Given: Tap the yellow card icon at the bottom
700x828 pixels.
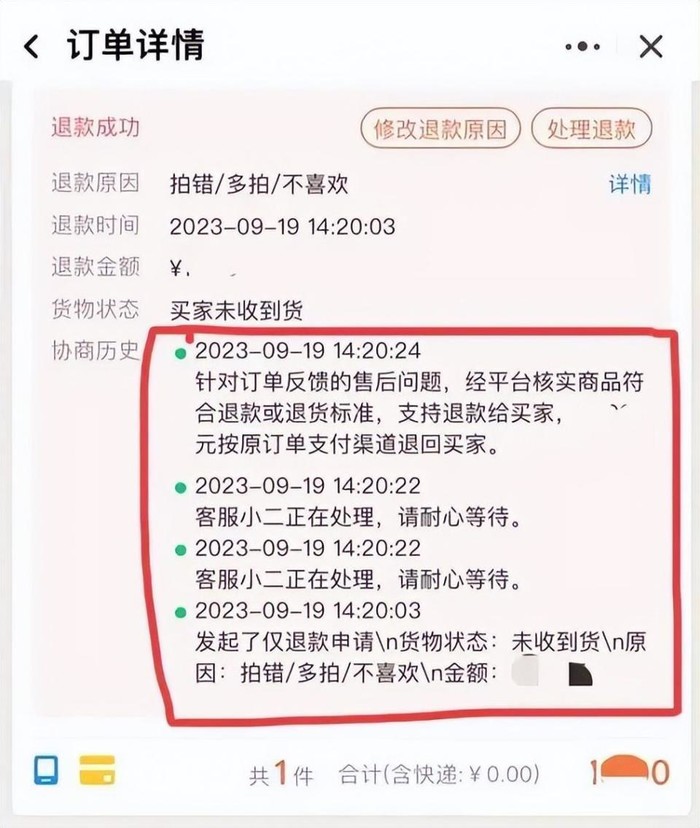Looking at the screenshot, I should 97,770.
